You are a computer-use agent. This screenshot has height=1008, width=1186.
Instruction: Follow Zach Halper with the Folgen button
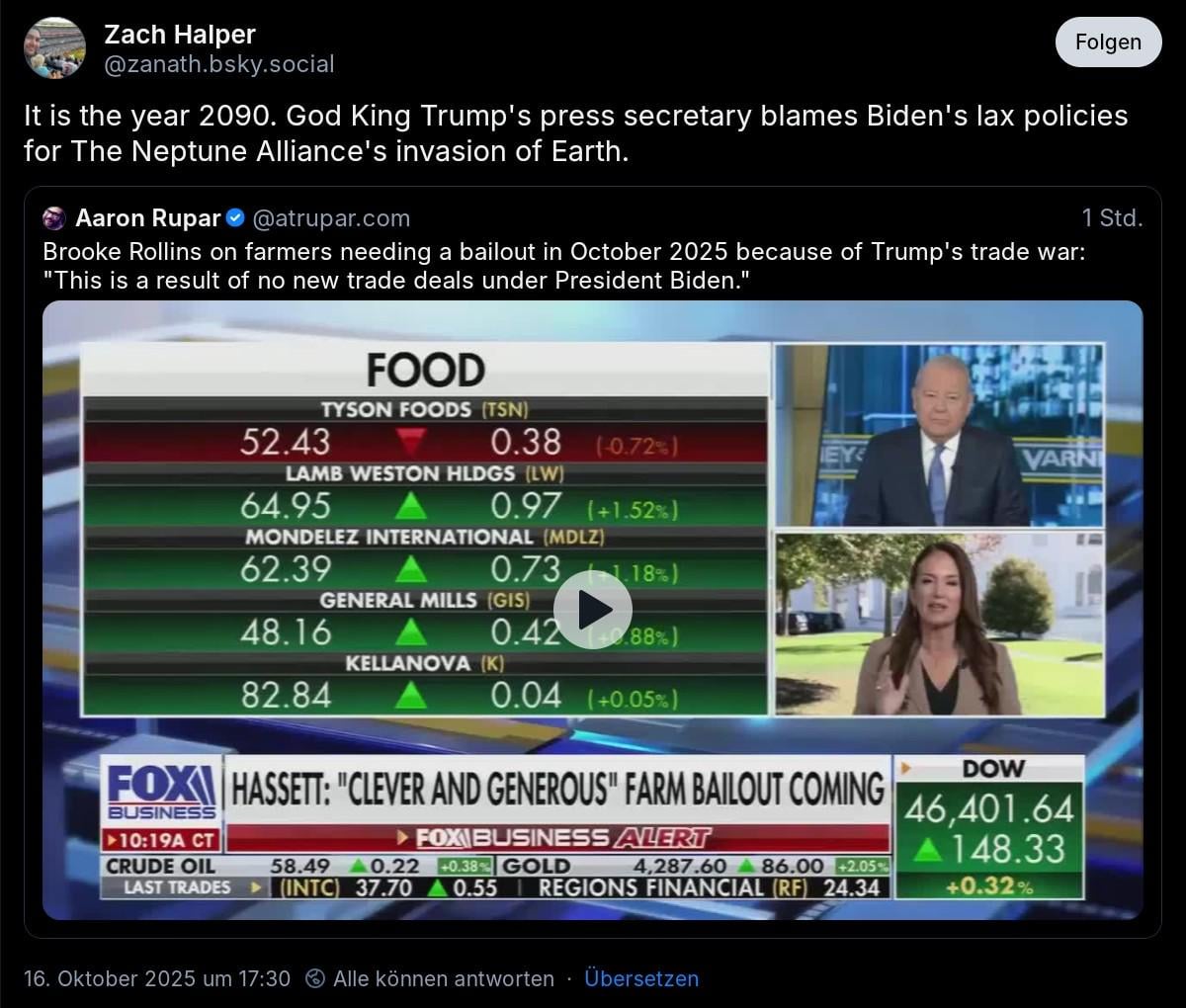[1108, 42]
